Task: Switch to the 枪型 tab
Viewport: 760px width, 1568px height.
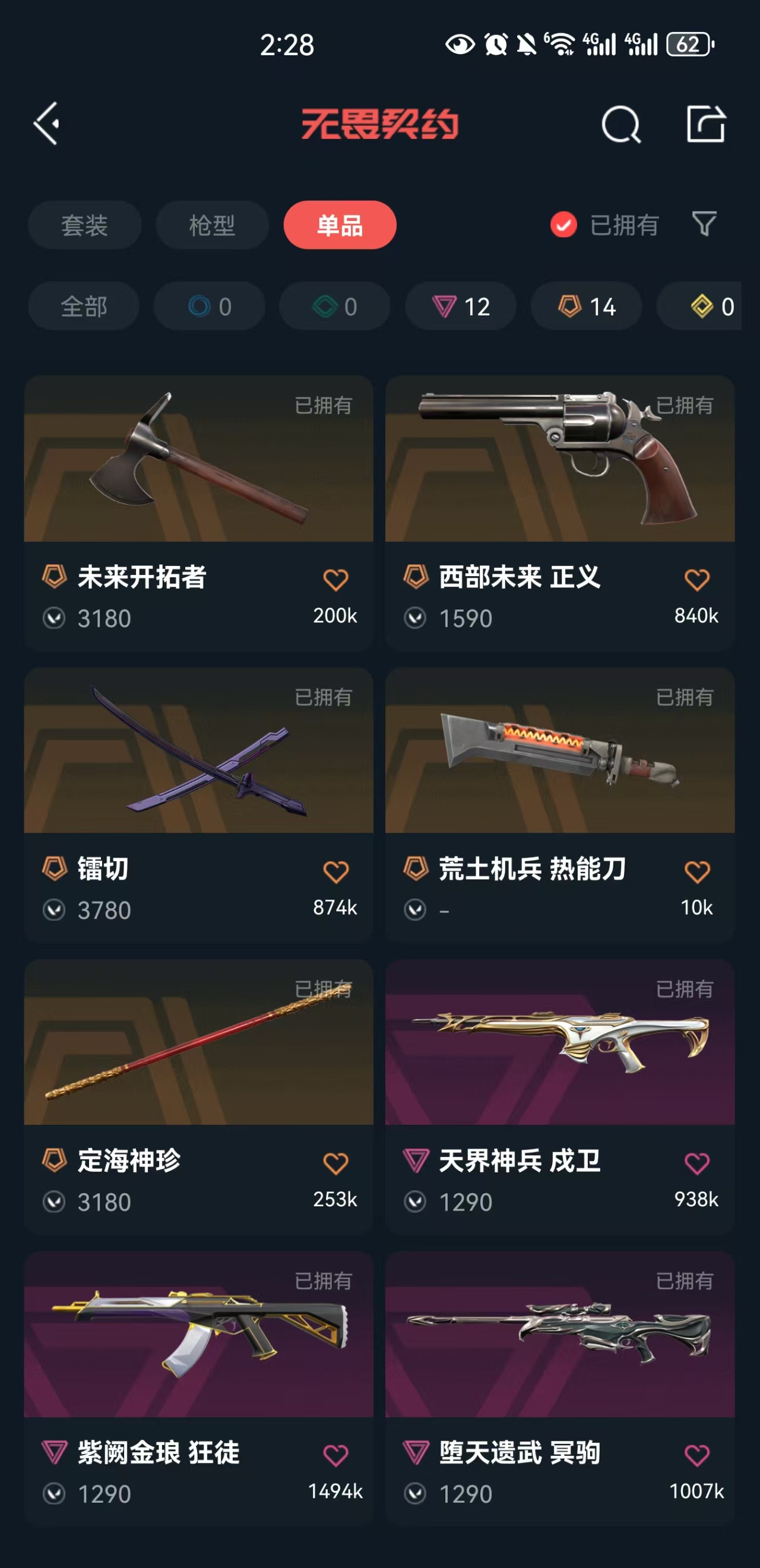Action: pos(212,225)
